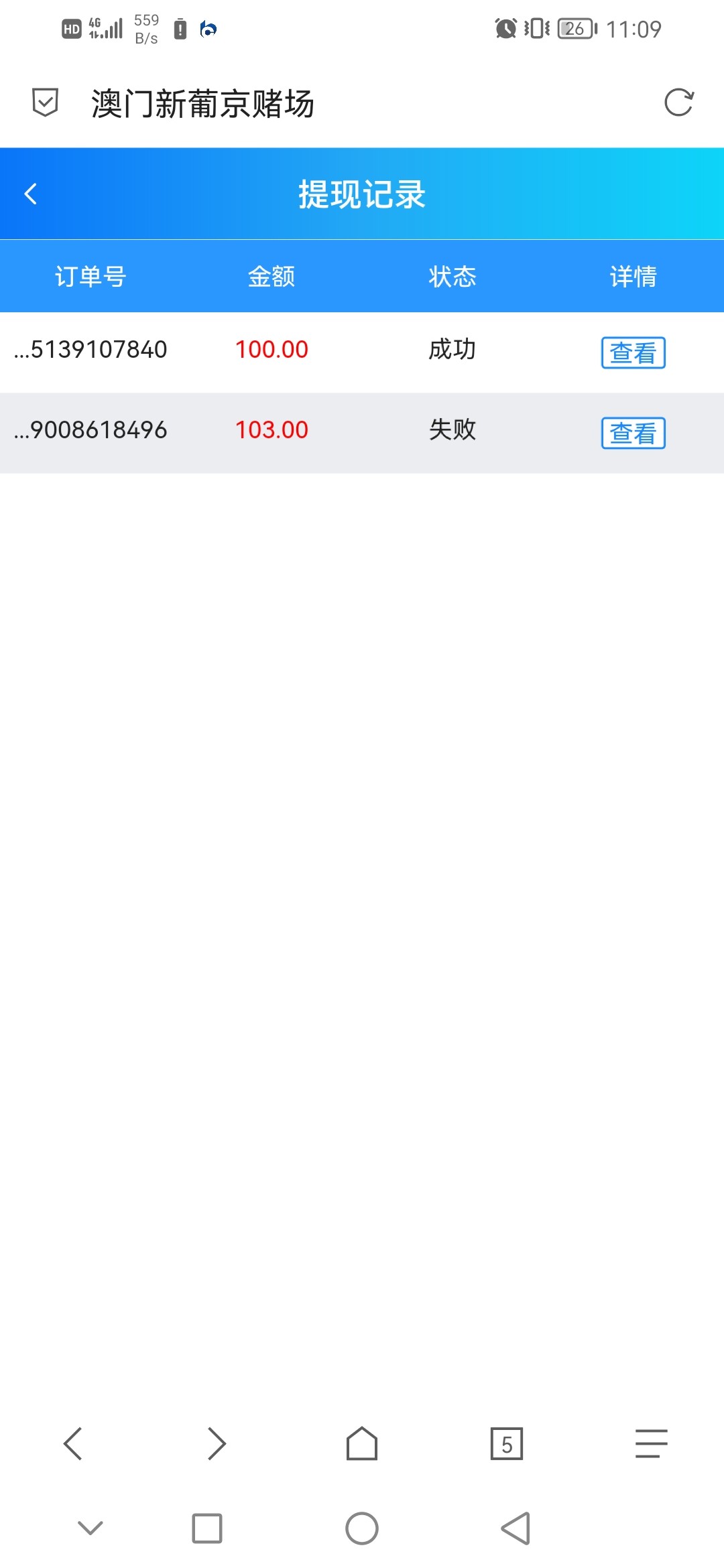Viewport: 724px width, 1568px height.
Task: Open the site security shield icon
Action: click(45, 103)
